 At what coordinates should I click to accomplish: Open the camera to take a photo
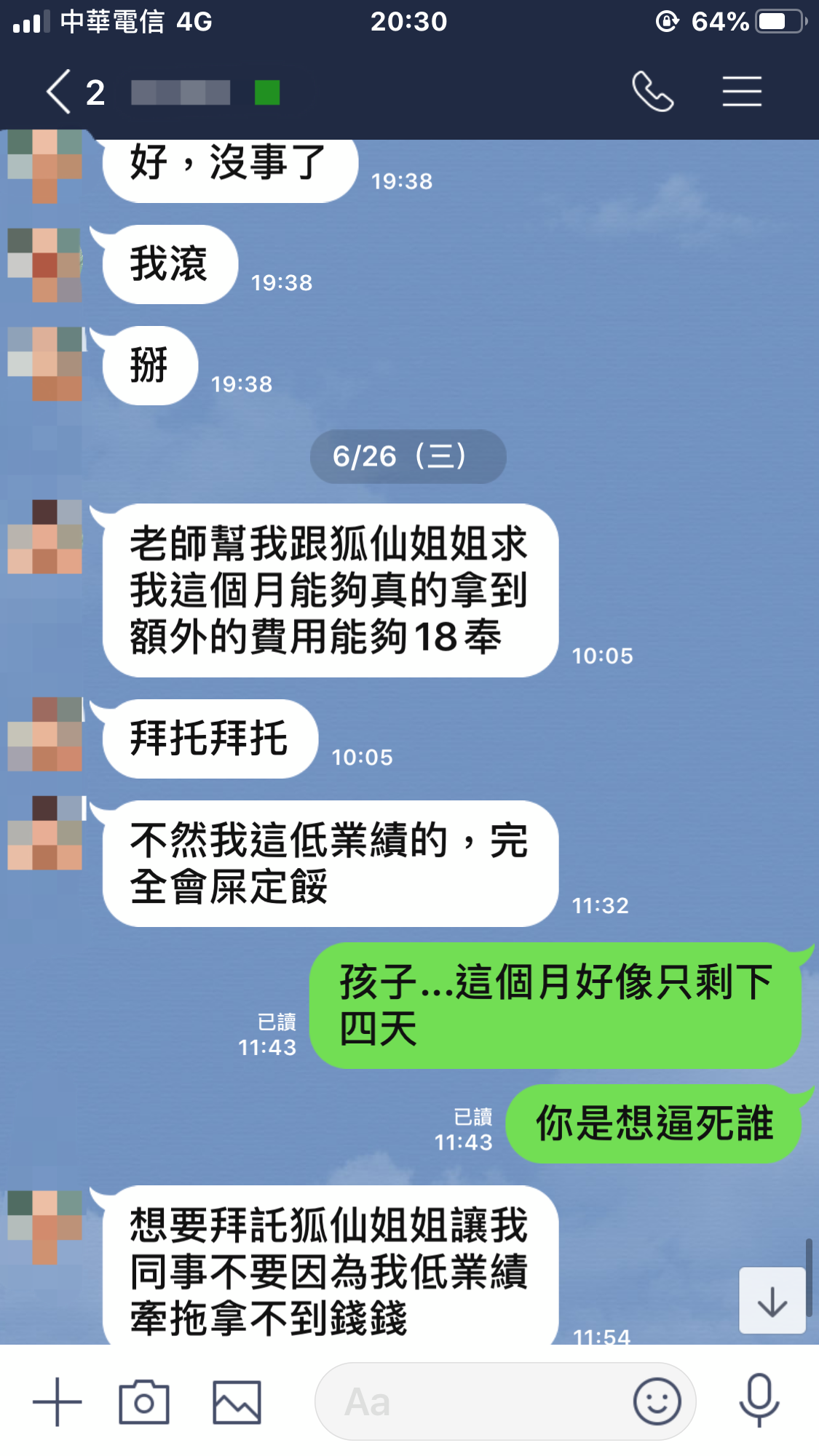[143, 1401]
